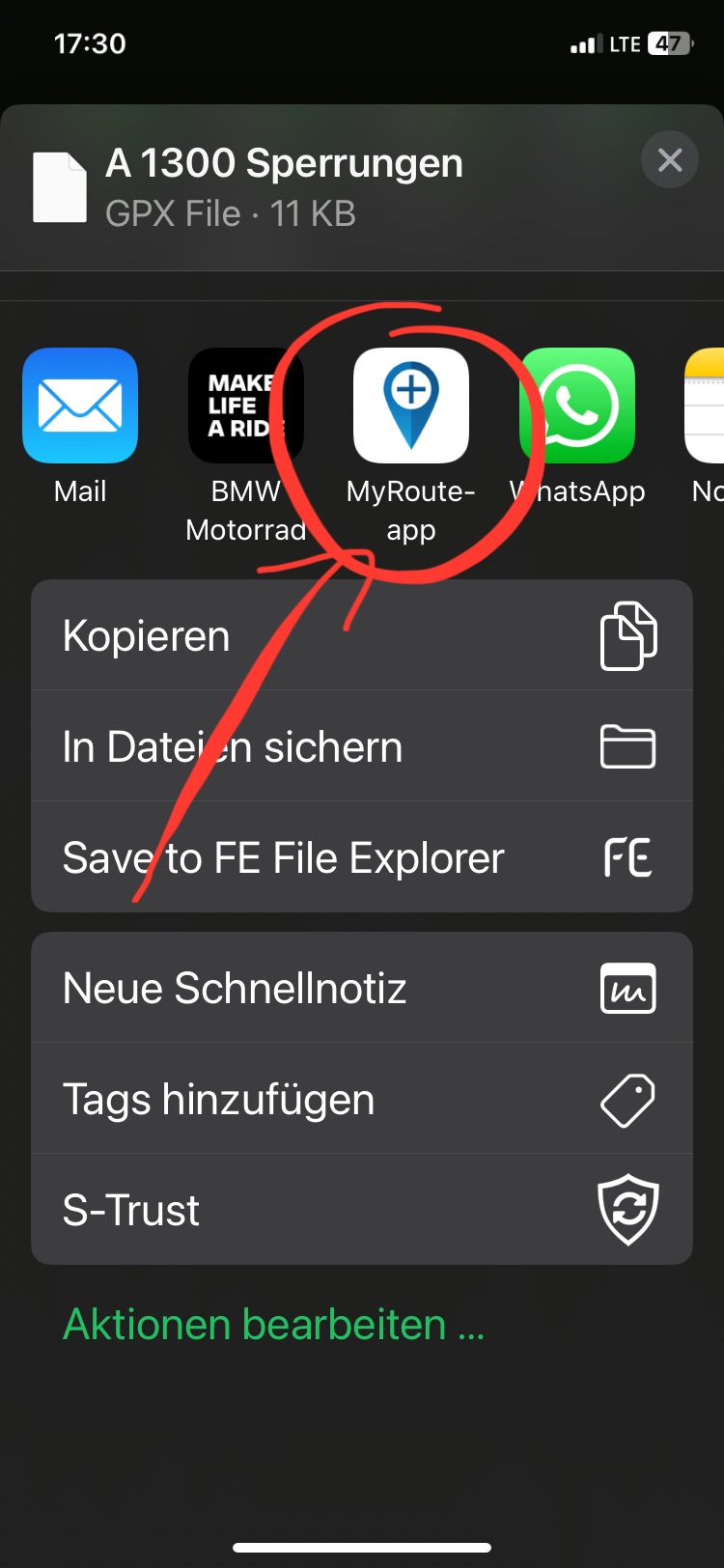Share the GPX file via Mail
724x1568 pixels.
[x=80, y=406]
